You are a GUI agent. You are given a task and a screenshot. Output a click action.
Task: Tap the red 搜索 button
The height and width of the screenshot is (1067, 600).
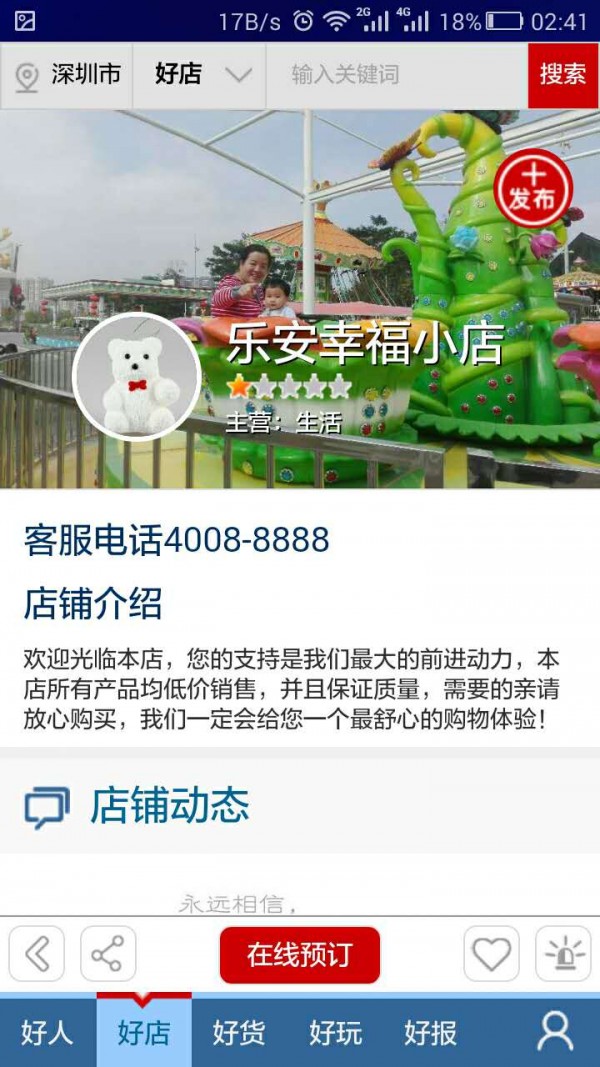563,75
